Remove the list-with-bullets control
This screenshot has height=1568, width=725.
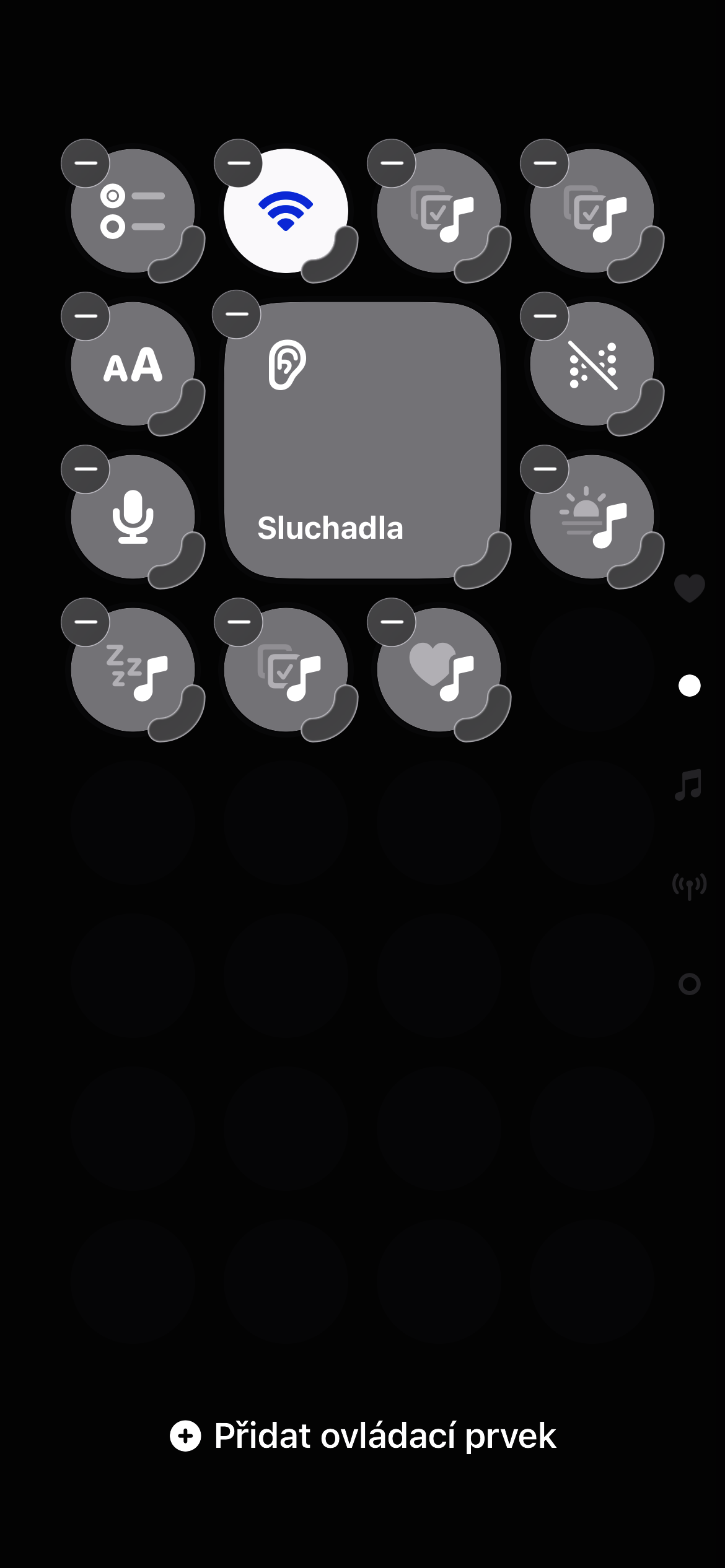86,163
